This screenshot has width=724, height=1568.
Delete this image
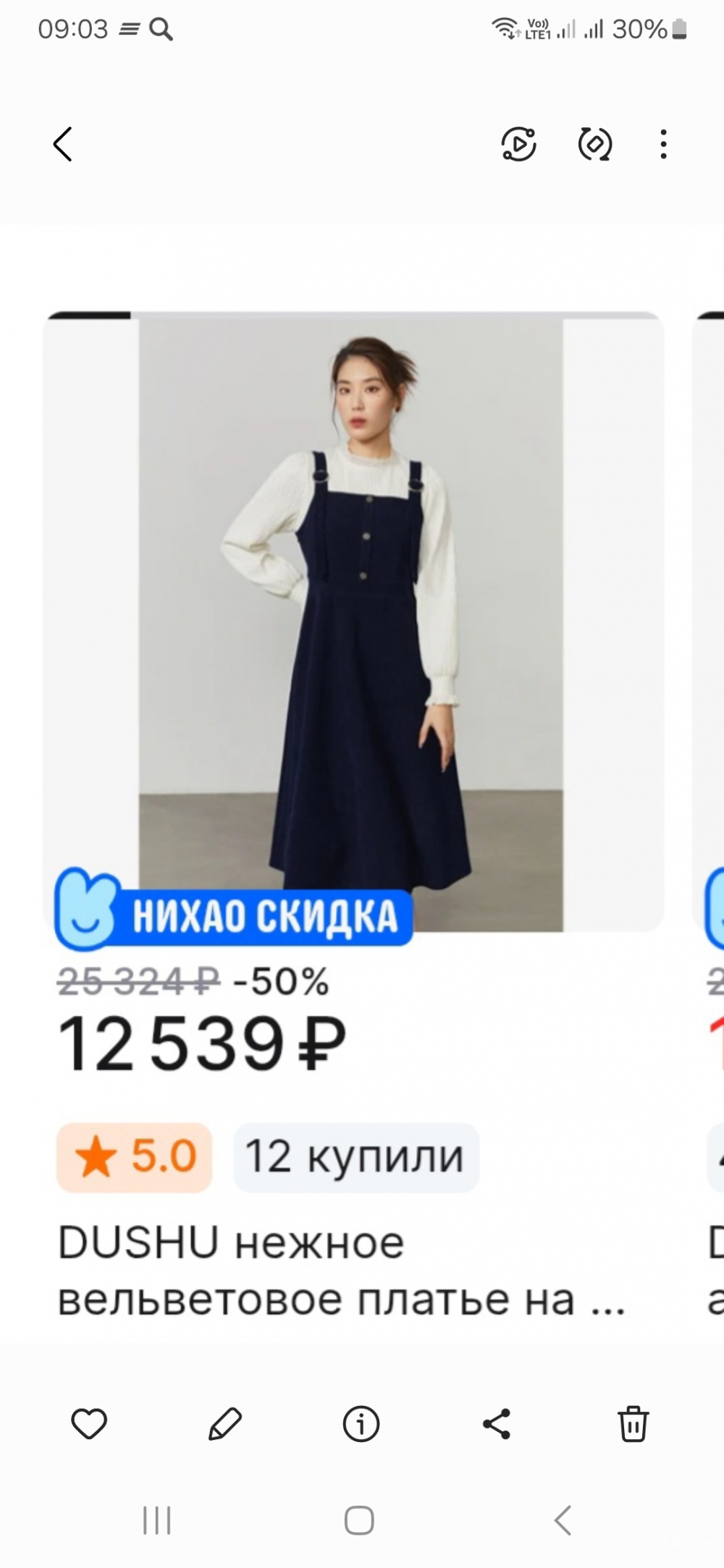633,1424
